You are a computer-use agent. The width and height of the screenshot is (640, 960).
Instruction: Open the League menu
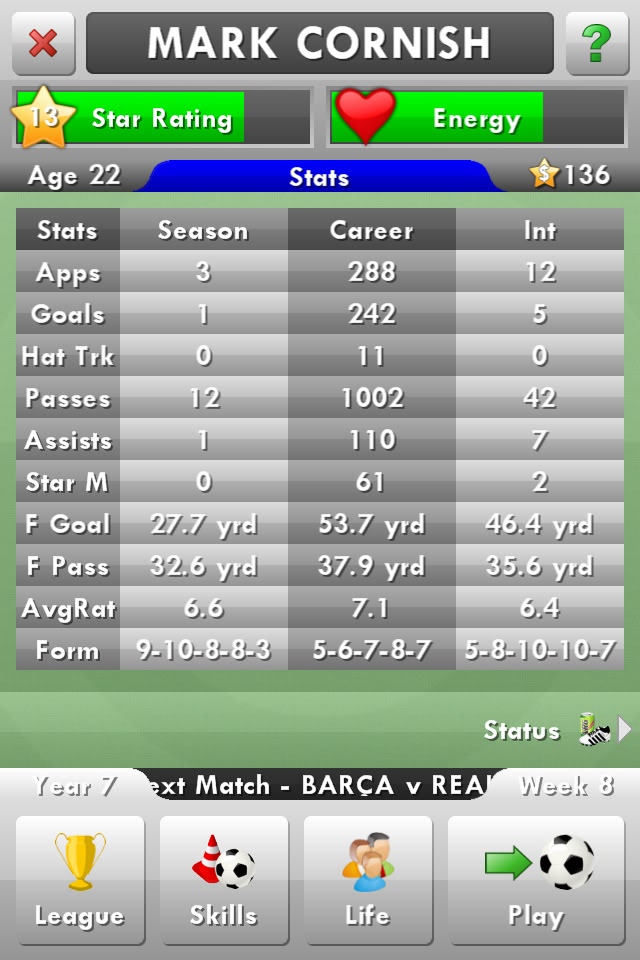[x=80, y=880]
